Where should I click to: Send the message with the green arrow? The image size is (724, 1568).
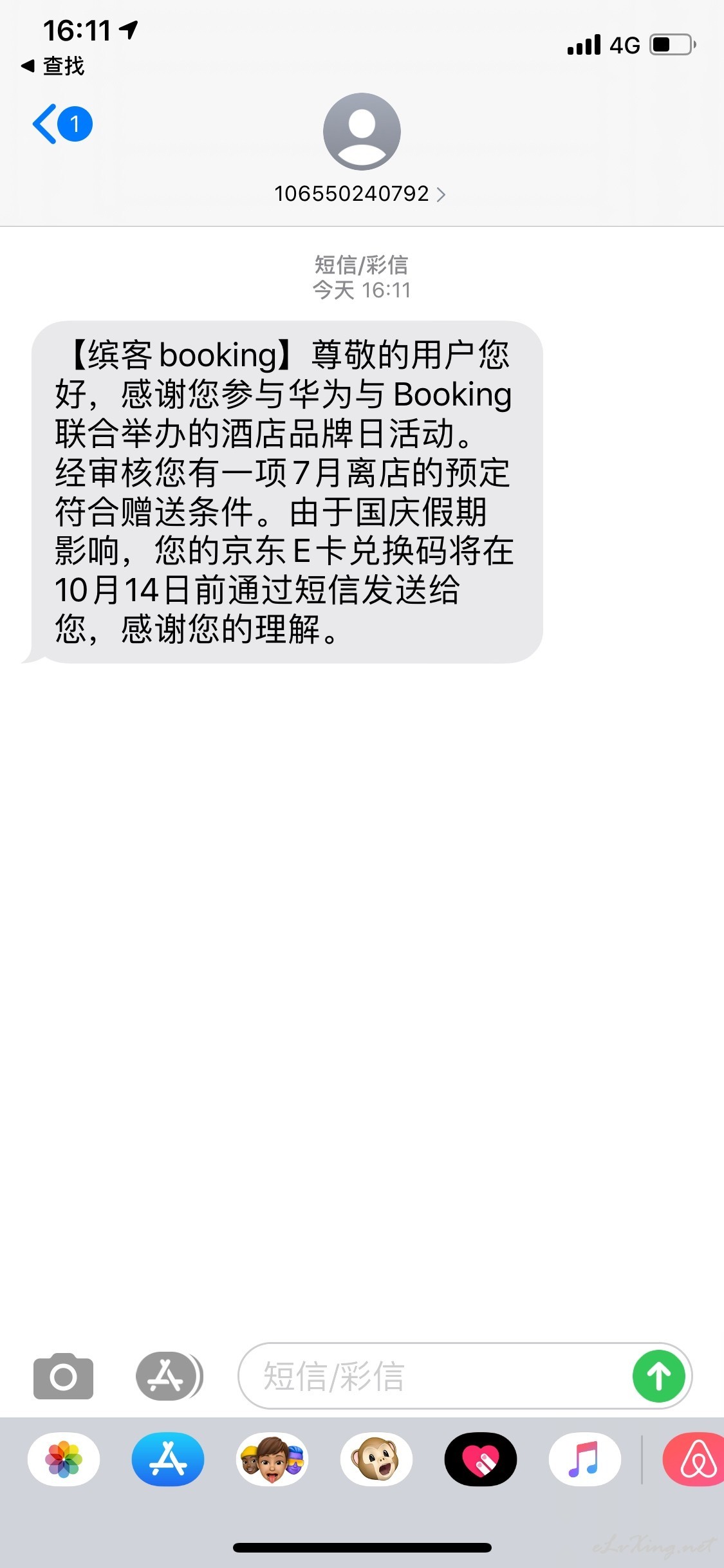point(658,1376)
